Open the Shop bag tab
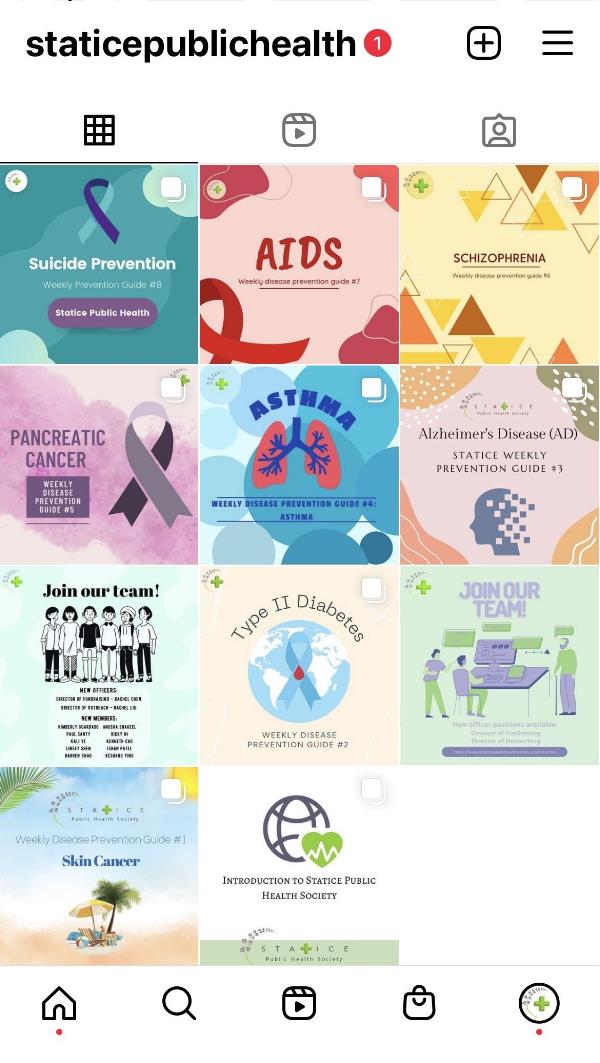This screenshot has height=1063, width=600. coord(419,1003)
